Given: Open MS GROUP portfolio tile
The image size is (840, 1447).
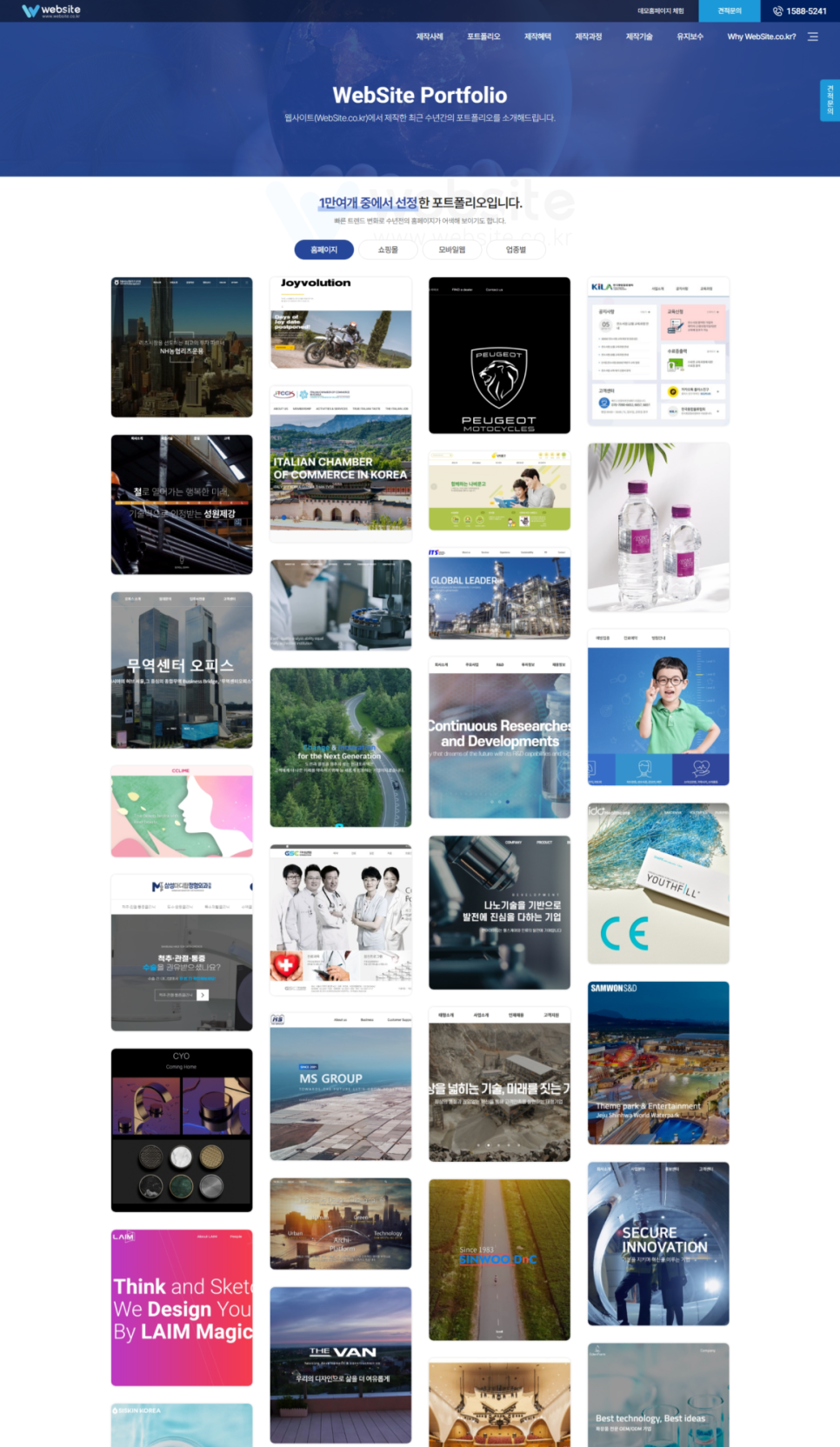Looking at the screenshot, I should pyautogui.click(x=341, y=1086).
